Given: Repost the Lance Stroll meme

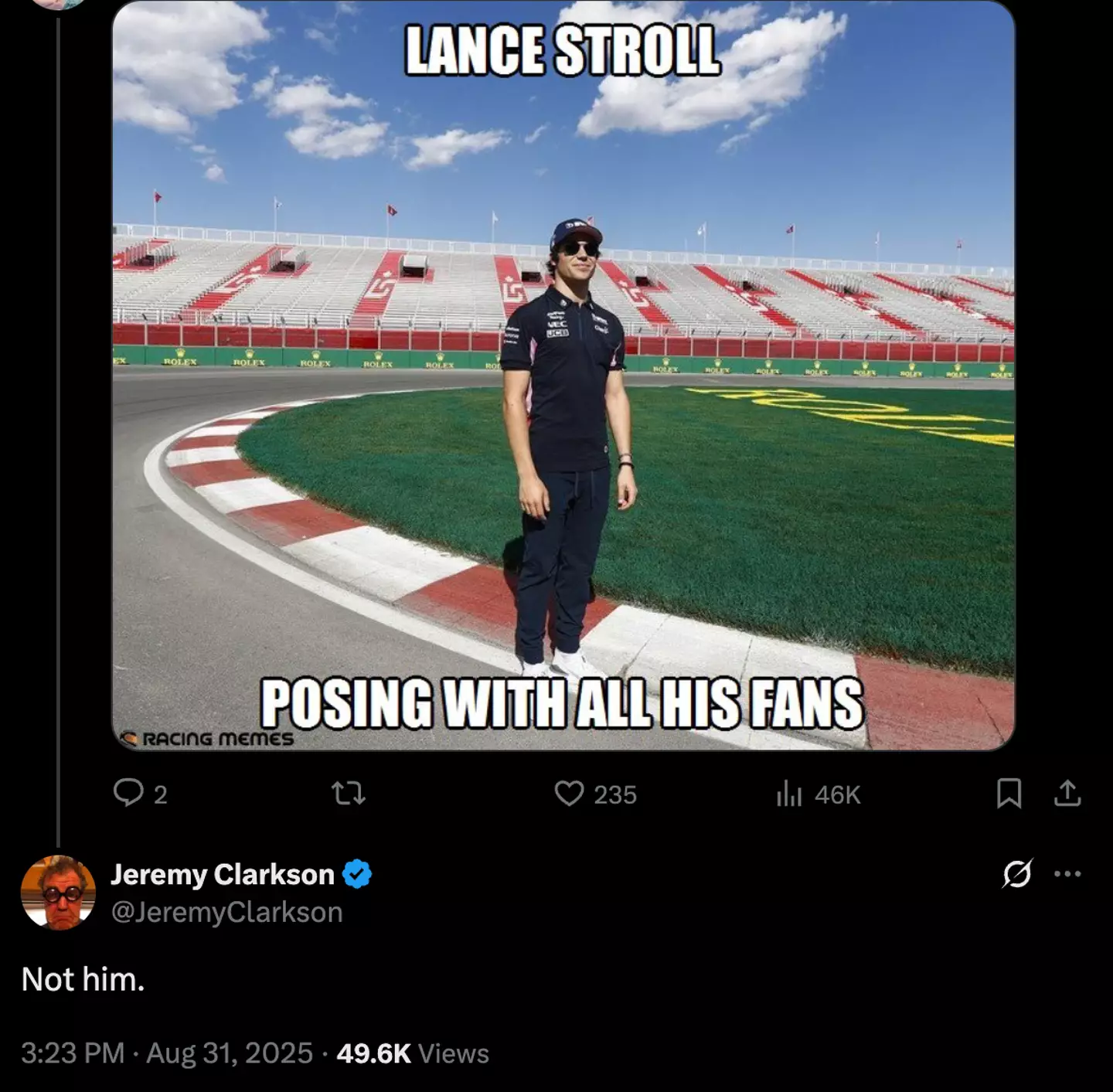Looking at the screenshot, I should (348, 793).
